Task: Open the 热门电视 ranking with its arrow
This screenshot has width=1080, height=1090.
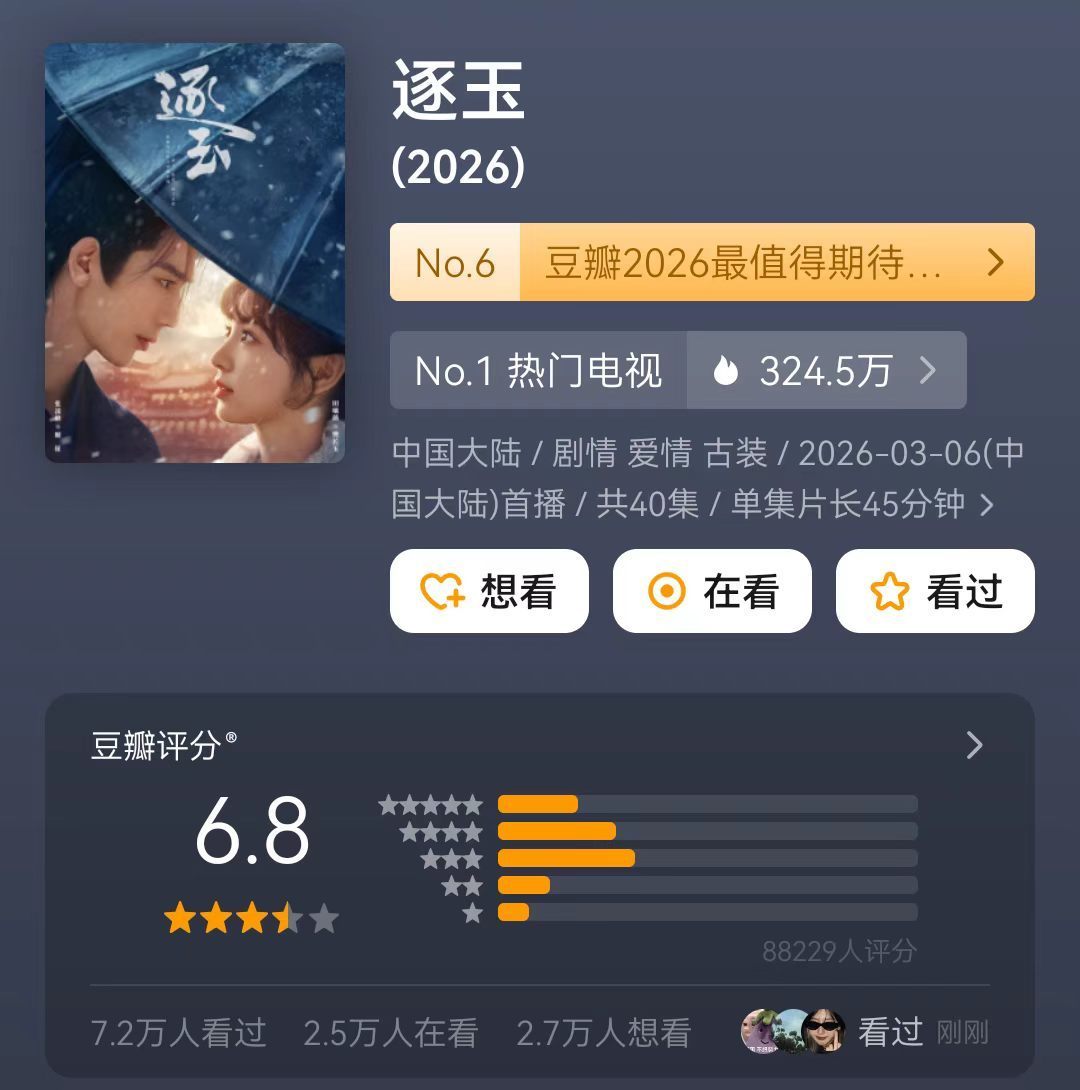Action: click(928, 370)
